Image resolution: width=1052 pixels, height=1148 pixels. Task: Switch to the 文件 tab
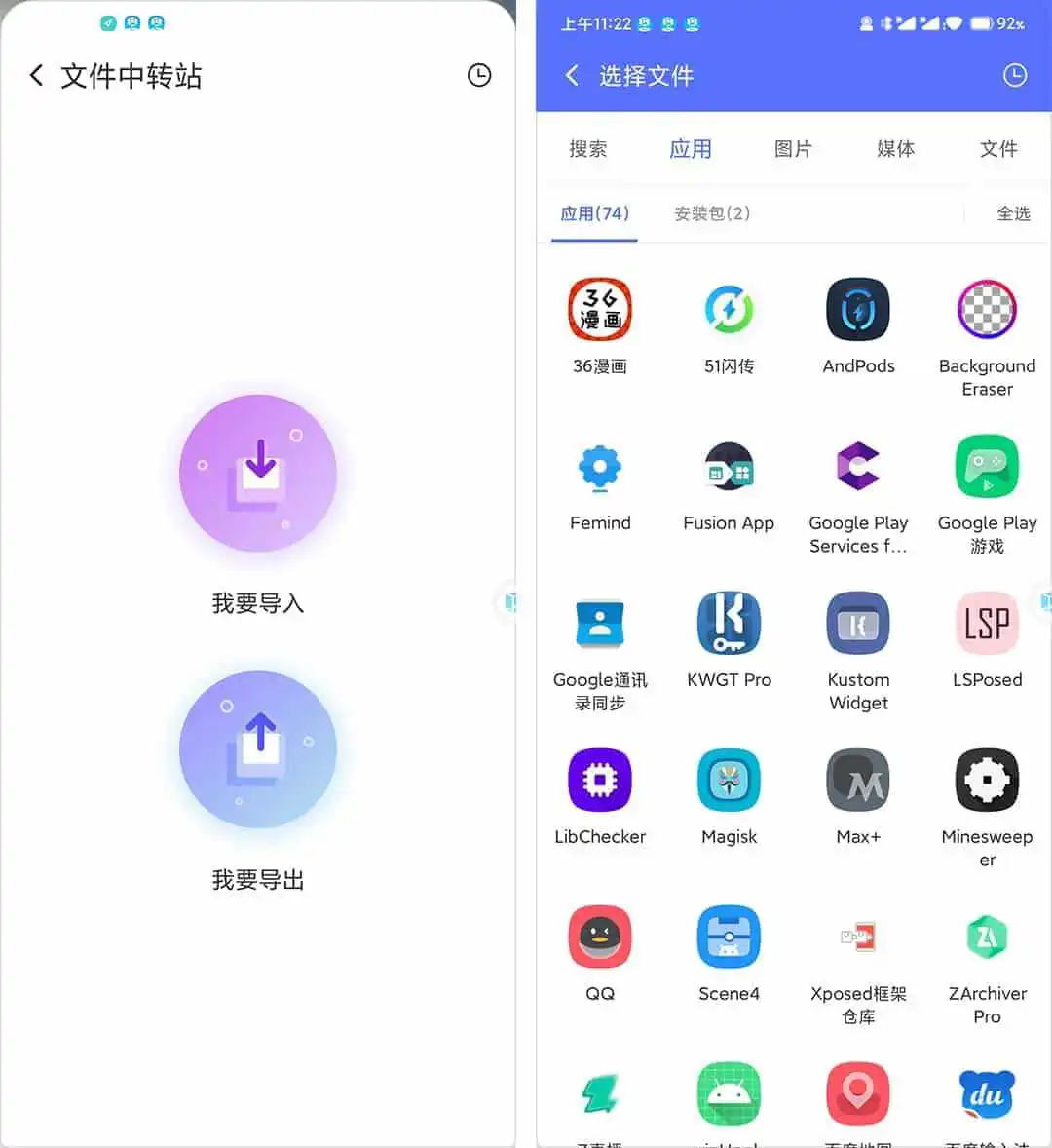coord(998,149)
